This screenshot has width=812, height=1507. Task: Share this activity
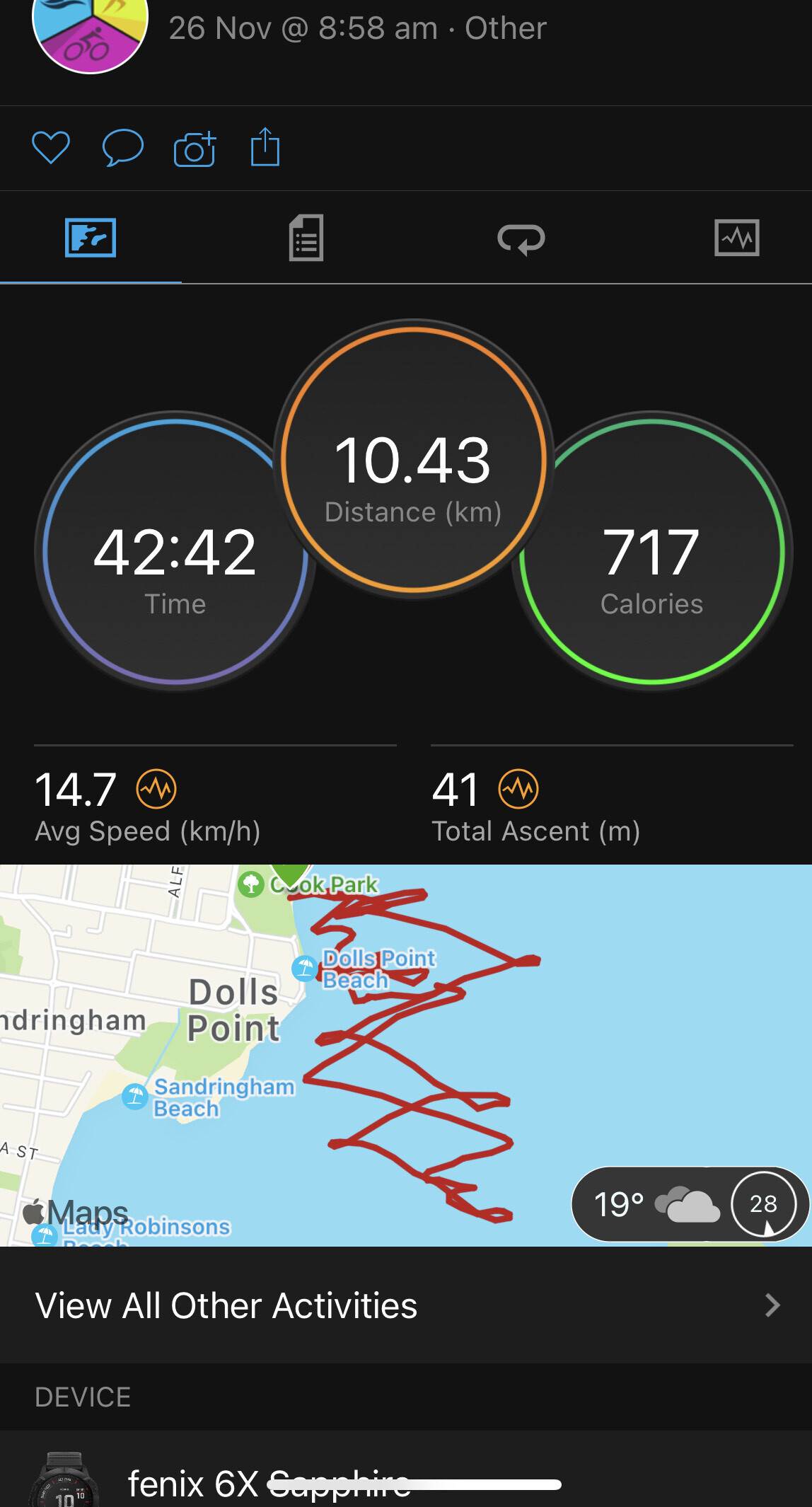(x=265, y=147)
